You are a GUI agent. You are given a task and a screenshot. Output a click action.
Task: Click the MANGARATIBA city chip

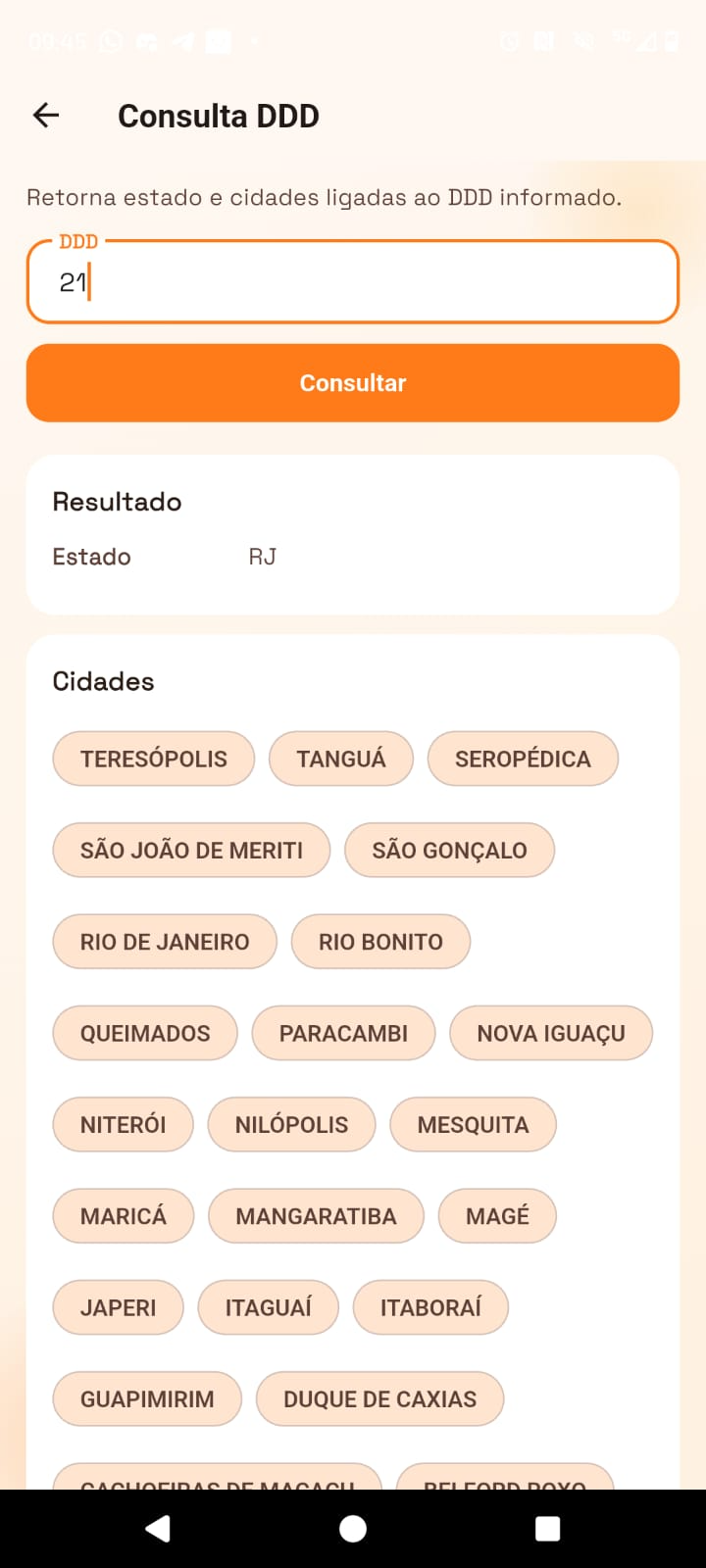tap(316, 1215)
